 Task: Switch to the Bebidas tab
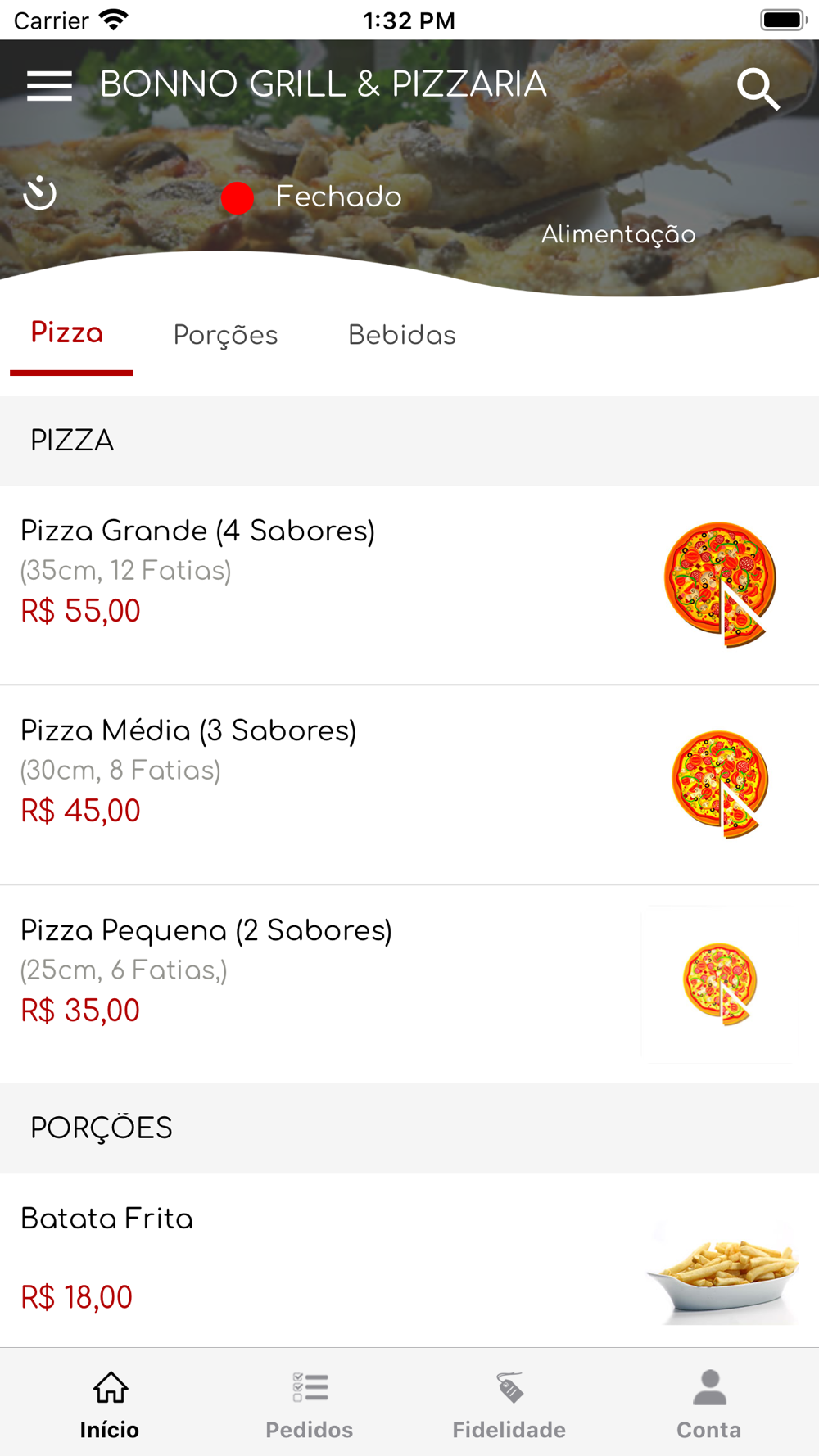pyautogui.click(x=402, y=336)
